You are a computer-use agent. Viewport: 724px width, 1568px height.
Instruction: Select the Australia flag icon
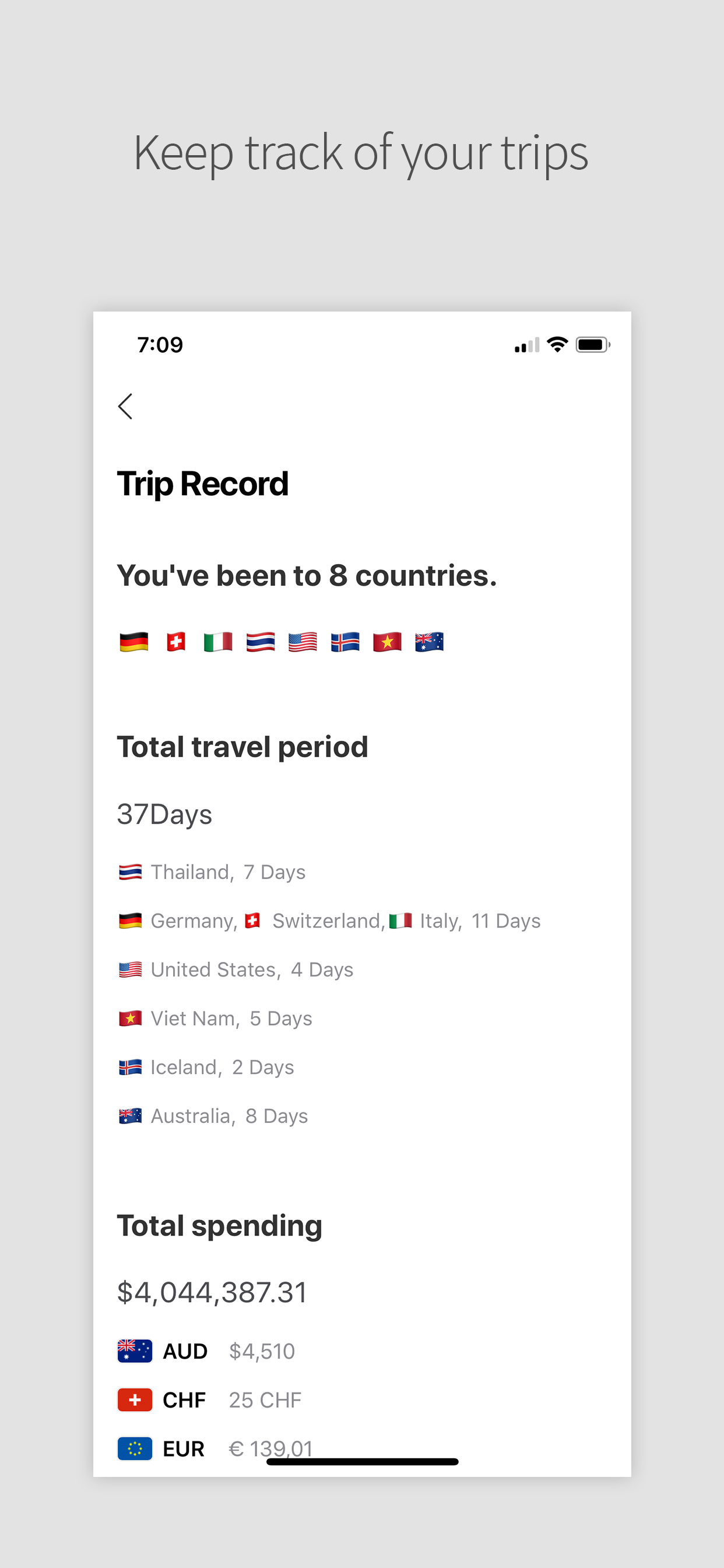[427, 642]
